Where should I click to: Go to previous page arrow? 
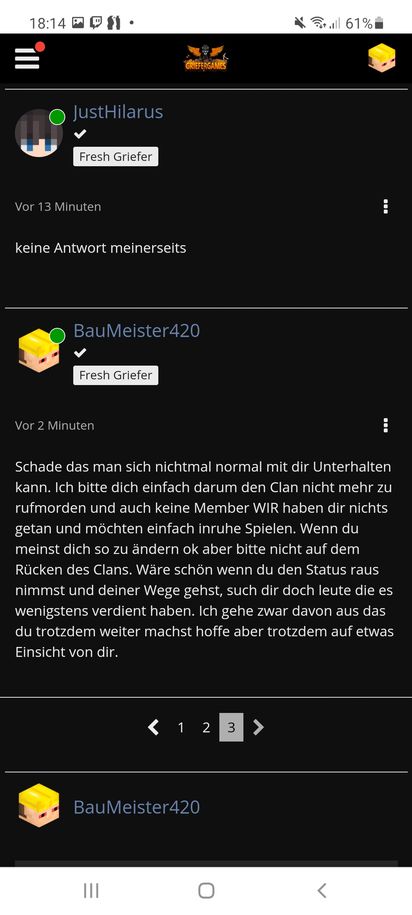(x=153, y=727)
